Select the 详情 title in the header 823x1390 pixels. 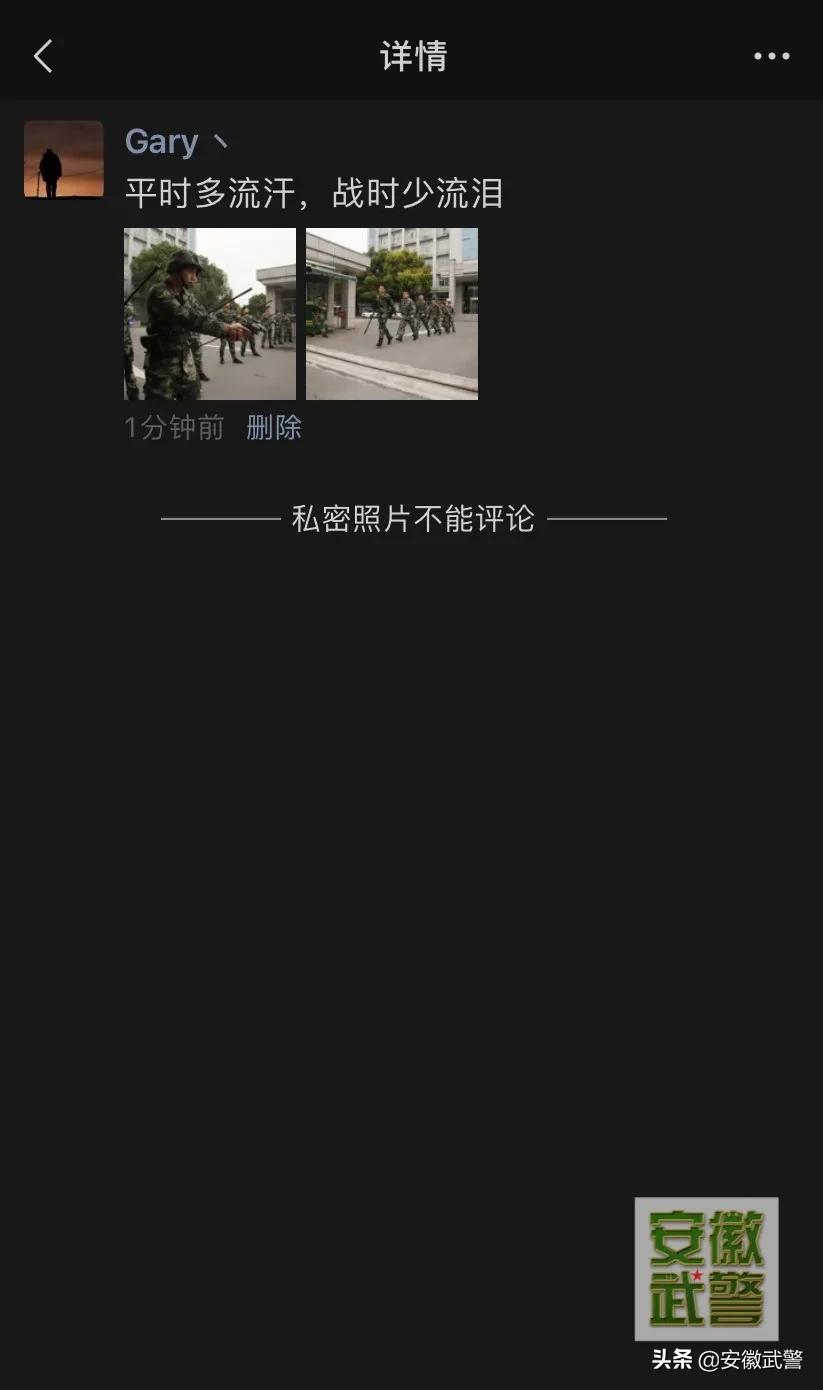[411, 56]
